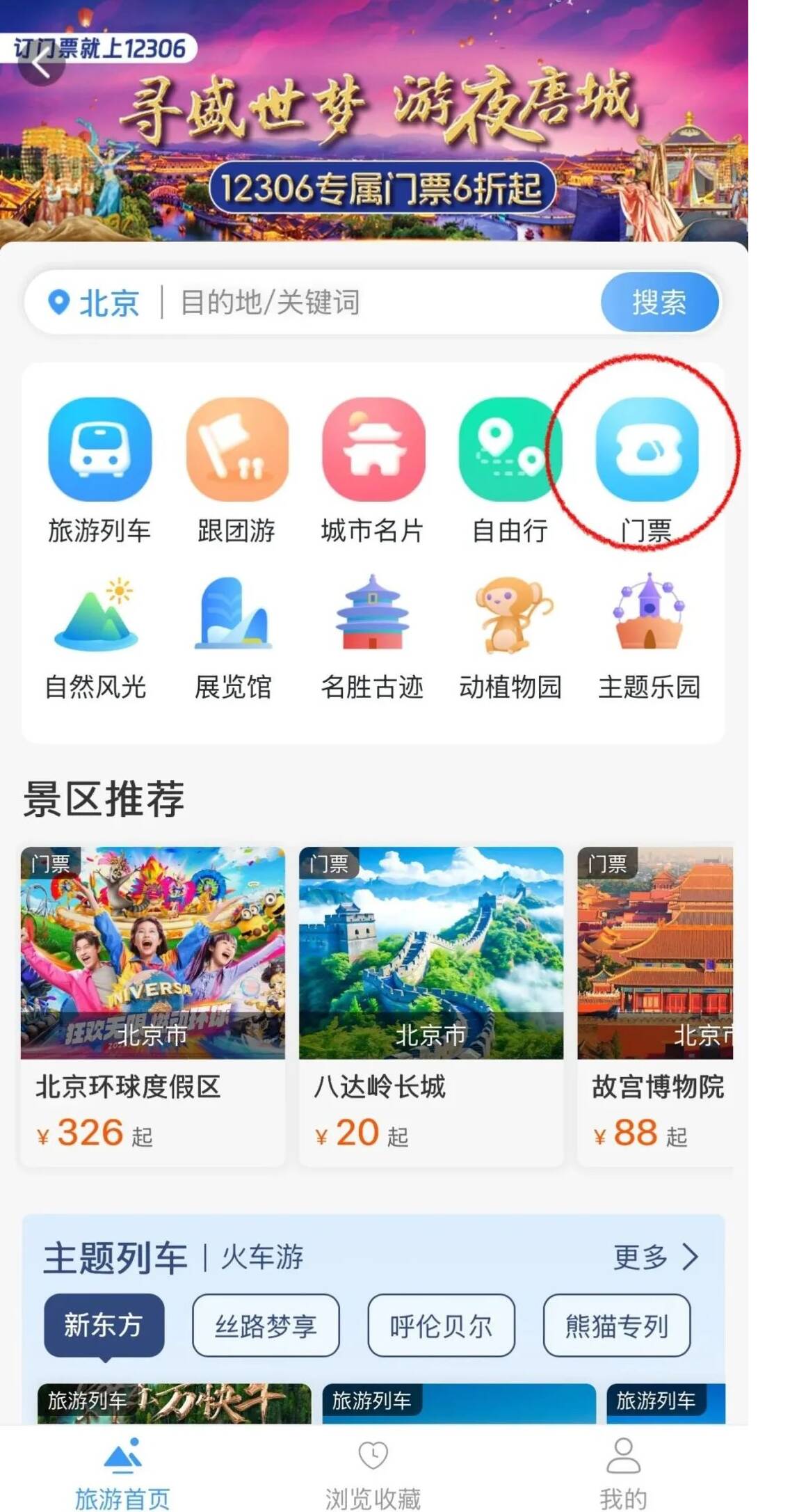The height and width of the screenshot is (1512, 790).
Task: Open 城市名片 category
Action: click(373, 470)
